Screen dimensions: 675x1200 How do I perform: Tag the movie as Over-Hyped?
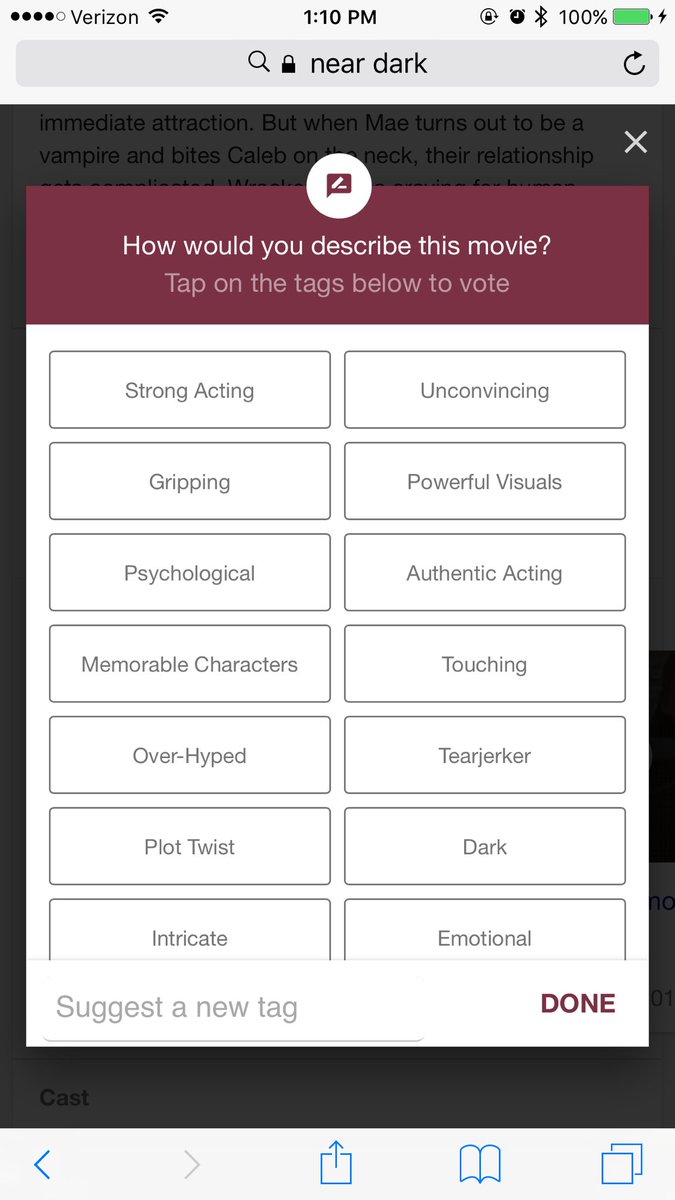(189, 756)
